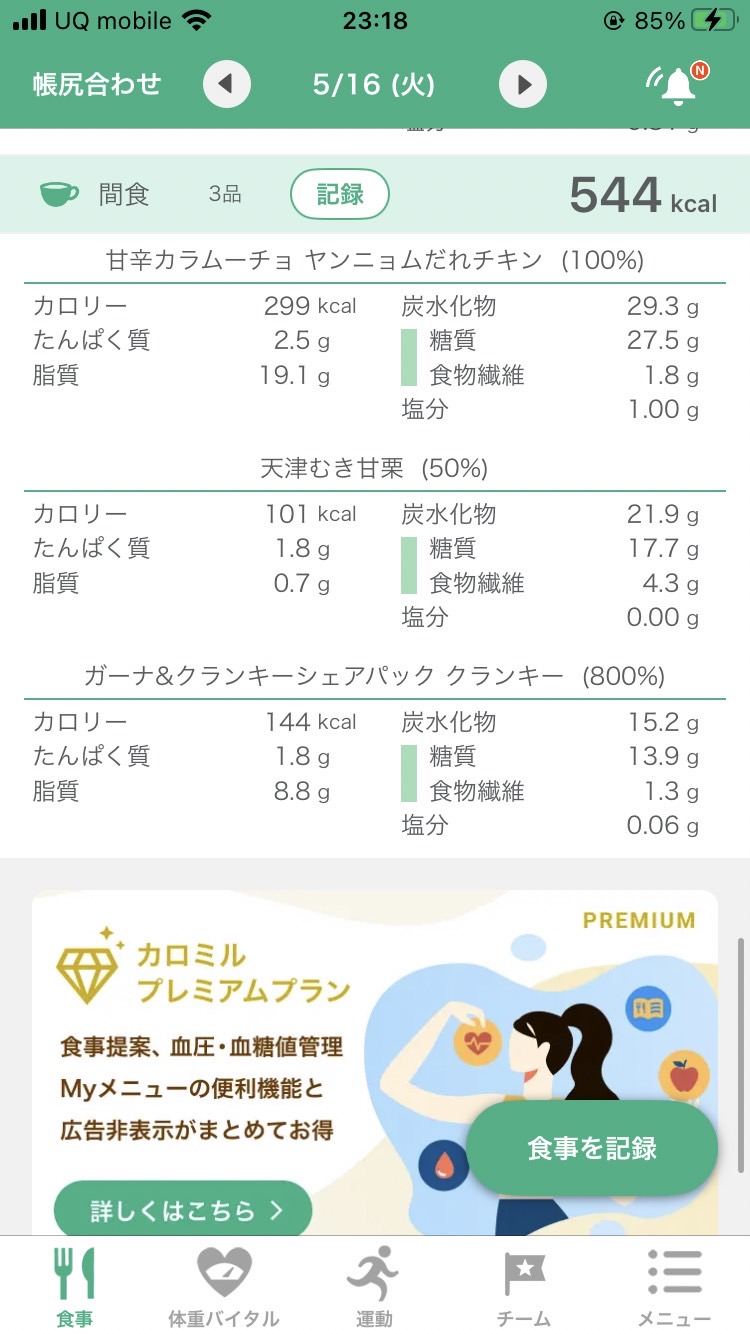This screenshot has width=750, height=1334.
Task: Open the notifications bell
Action: tap(677, 84)
